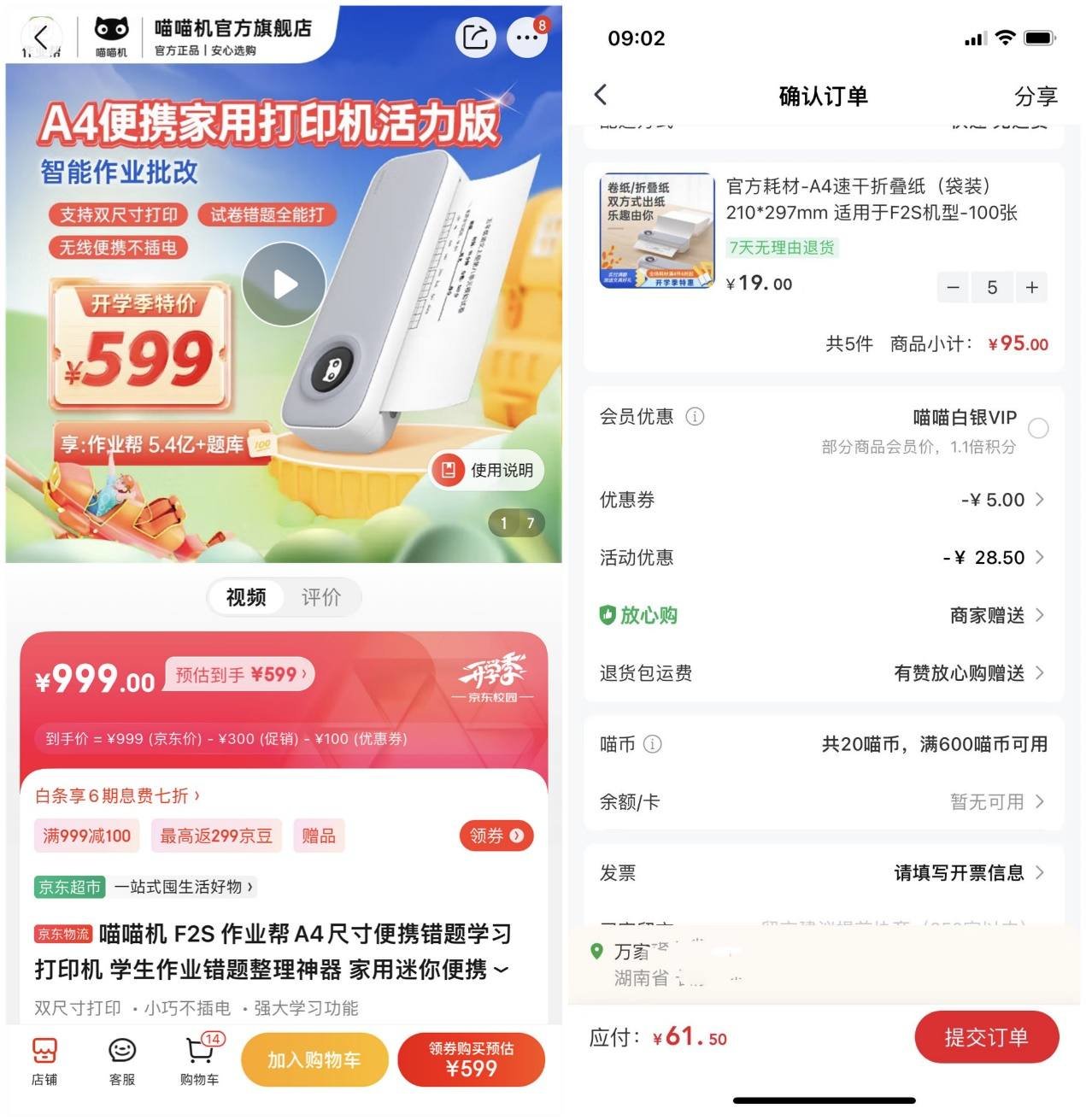Select the 喵喵白银VIP member discount
This screenshot has height=1120, width=1086.
1038,429
